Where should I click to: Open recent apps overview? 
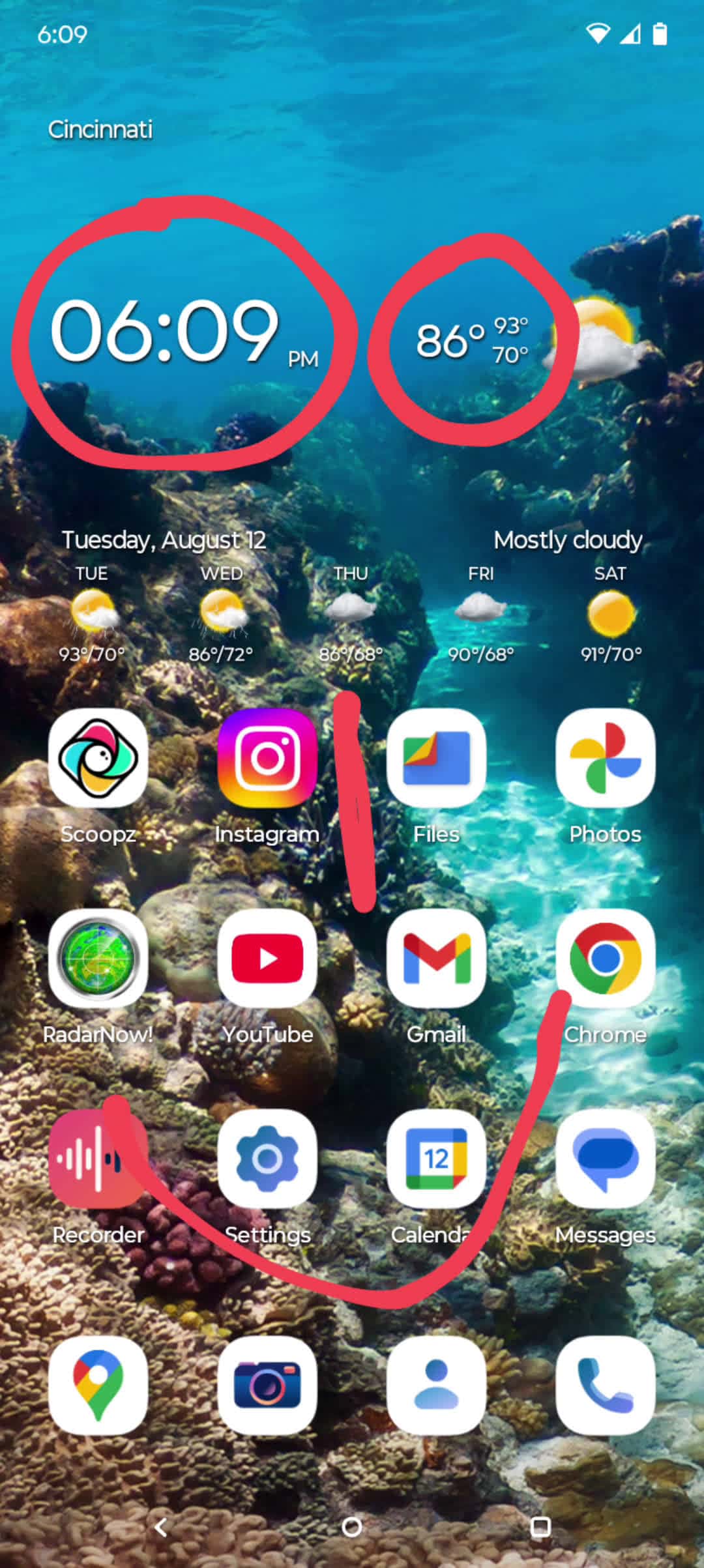(x=540, y=1527)
